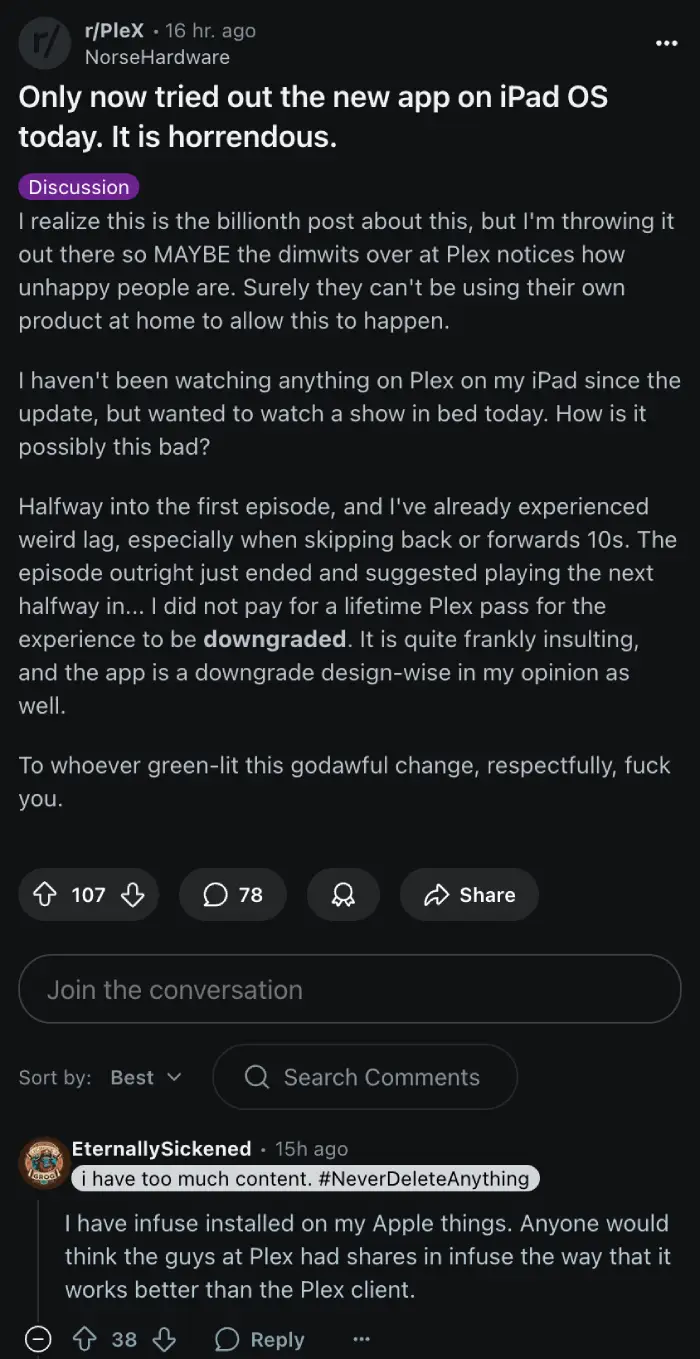Open the 78 comments button
This screenshot has width=700, height=1359.
coord(233,895)
